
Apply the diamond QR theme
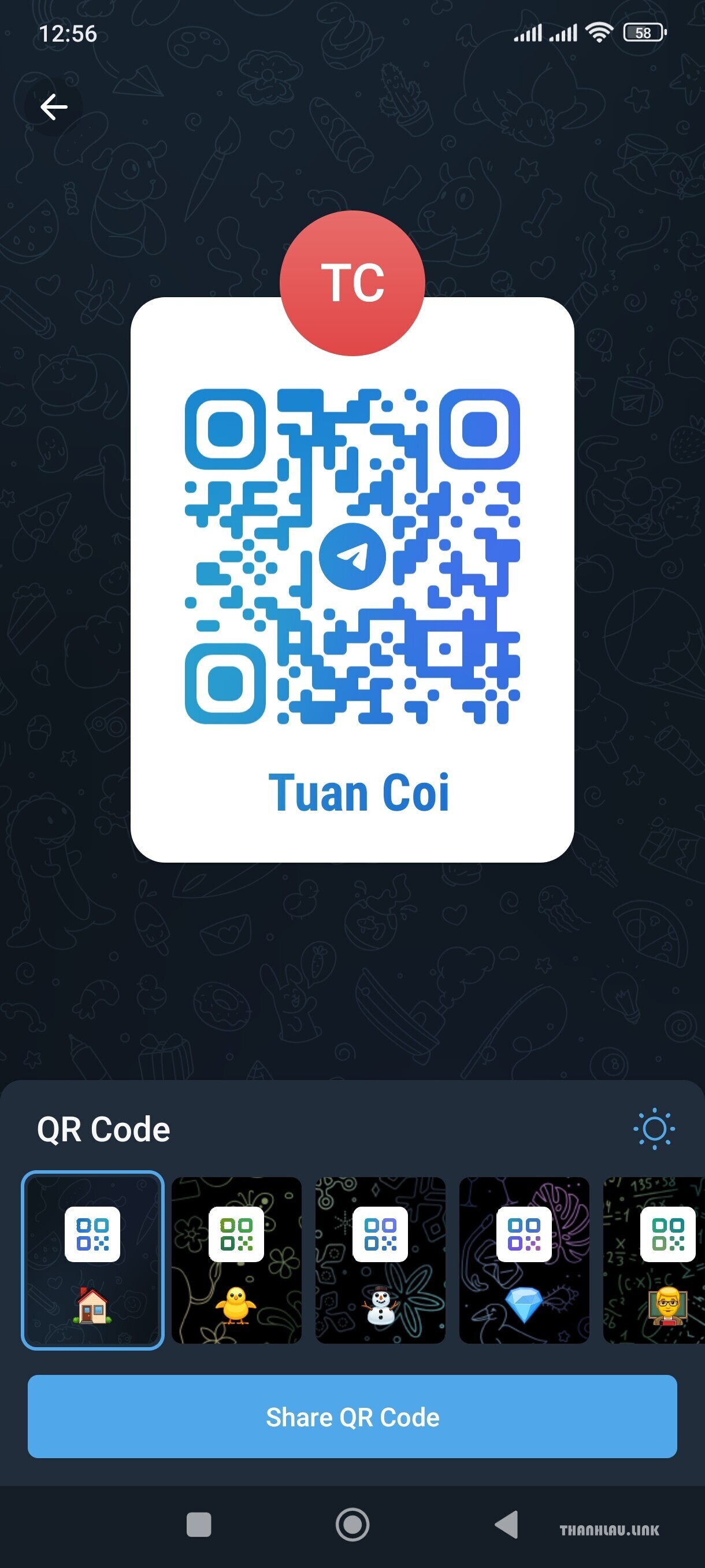click(524, 1260)
